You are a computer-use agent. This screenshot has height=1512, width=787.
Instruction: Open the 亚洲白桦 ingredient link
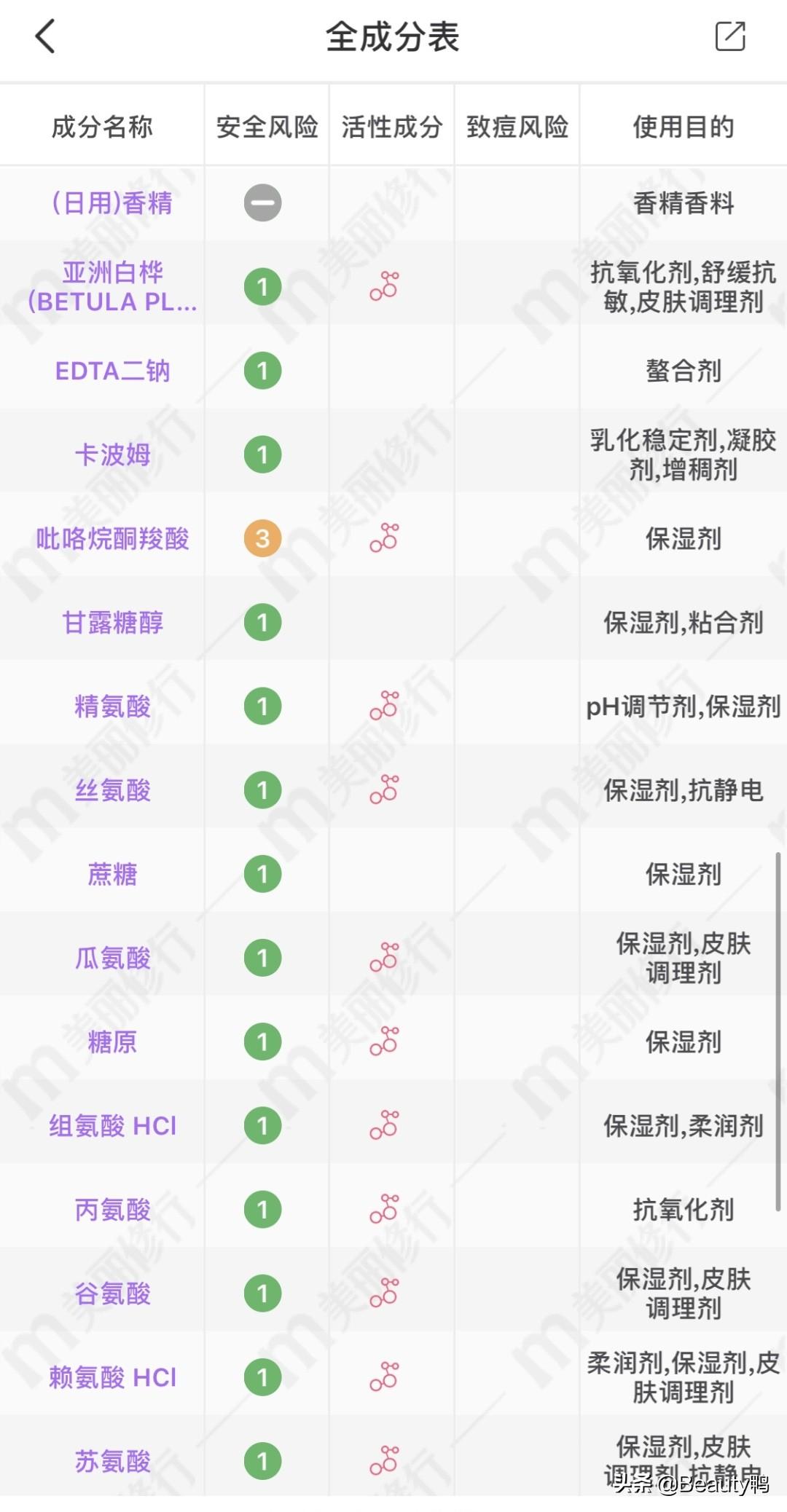click(x=112, y=286)
